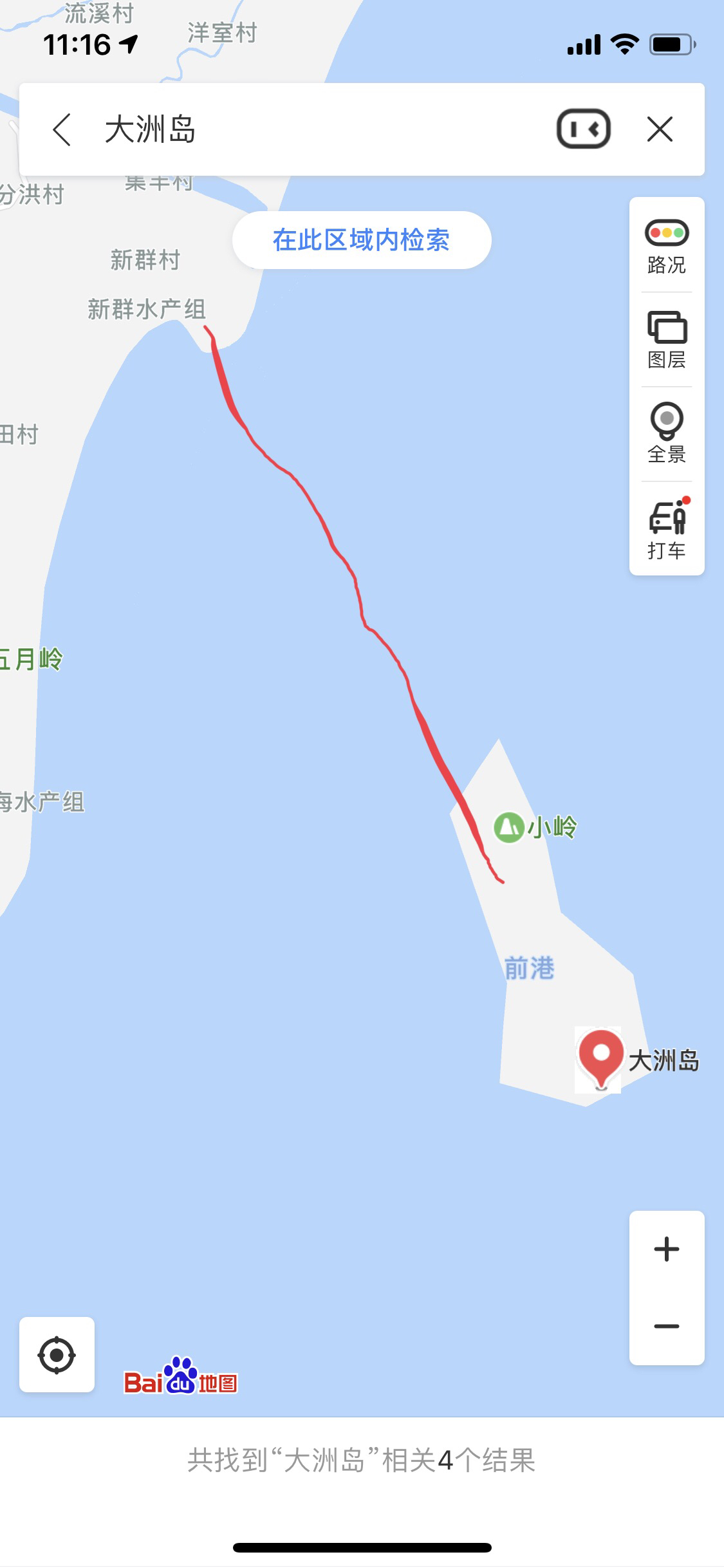Open map layers (图层)
This screenshot has height=1568, width=724.
[667, 341]
